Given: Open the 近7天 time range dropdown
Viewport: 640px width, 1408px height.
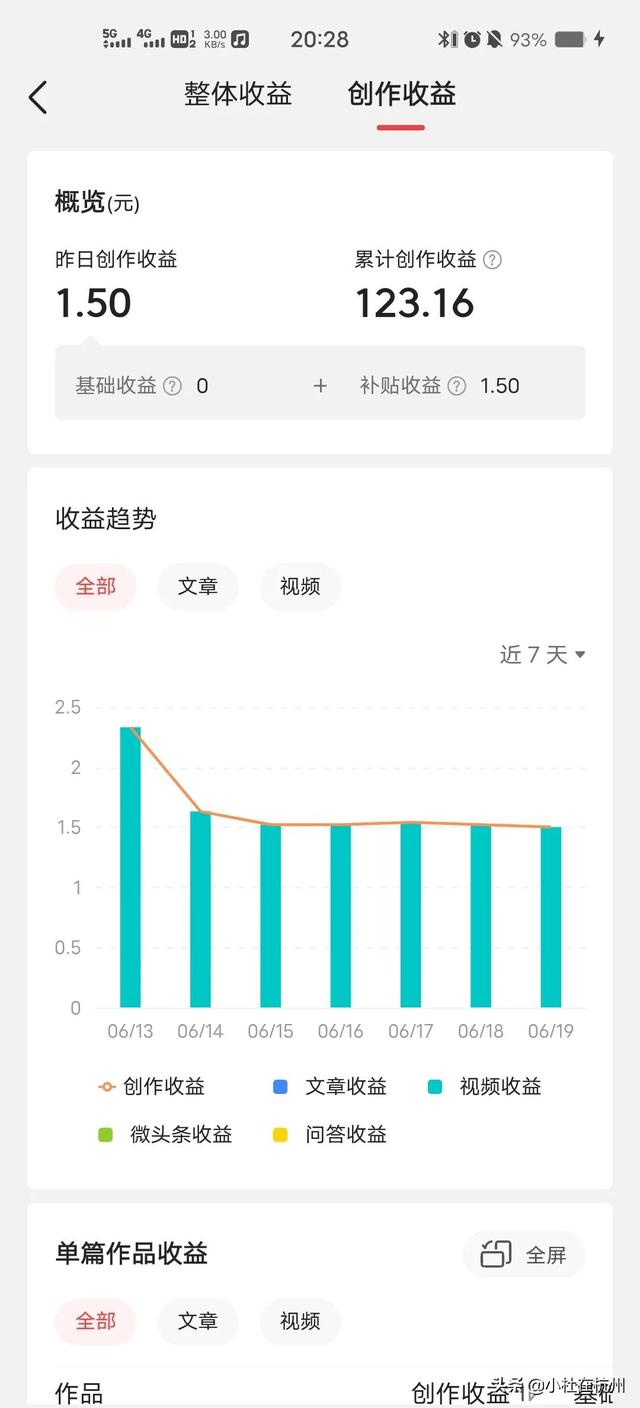Looking at the screenshot, I should (542, 655).
